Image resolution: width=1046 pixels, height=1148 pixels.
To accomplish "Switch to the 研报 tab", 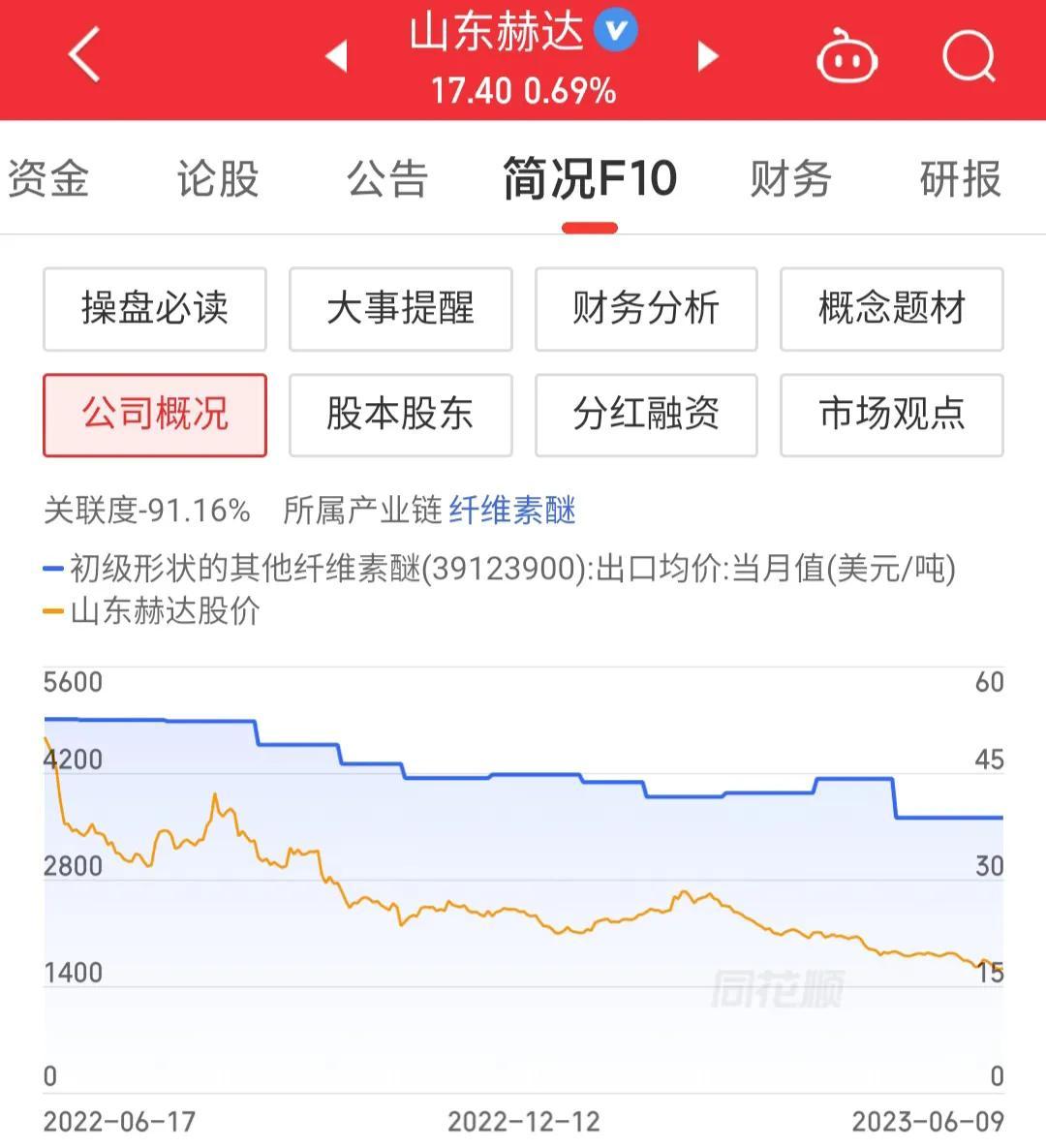I will pos(958,179).
